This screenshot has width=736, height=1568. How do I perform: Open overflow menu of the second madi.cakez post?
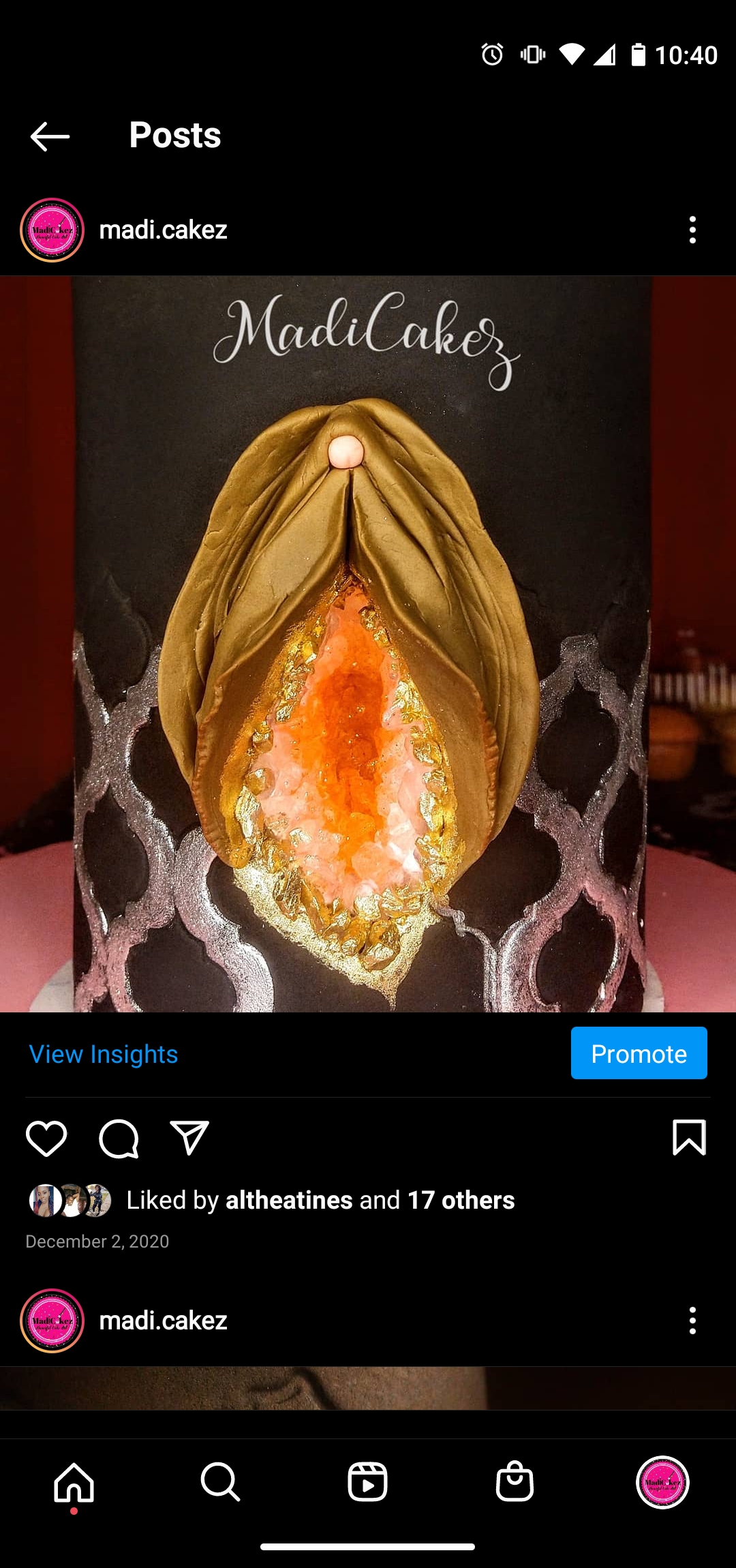click(x=692, y=1321)
